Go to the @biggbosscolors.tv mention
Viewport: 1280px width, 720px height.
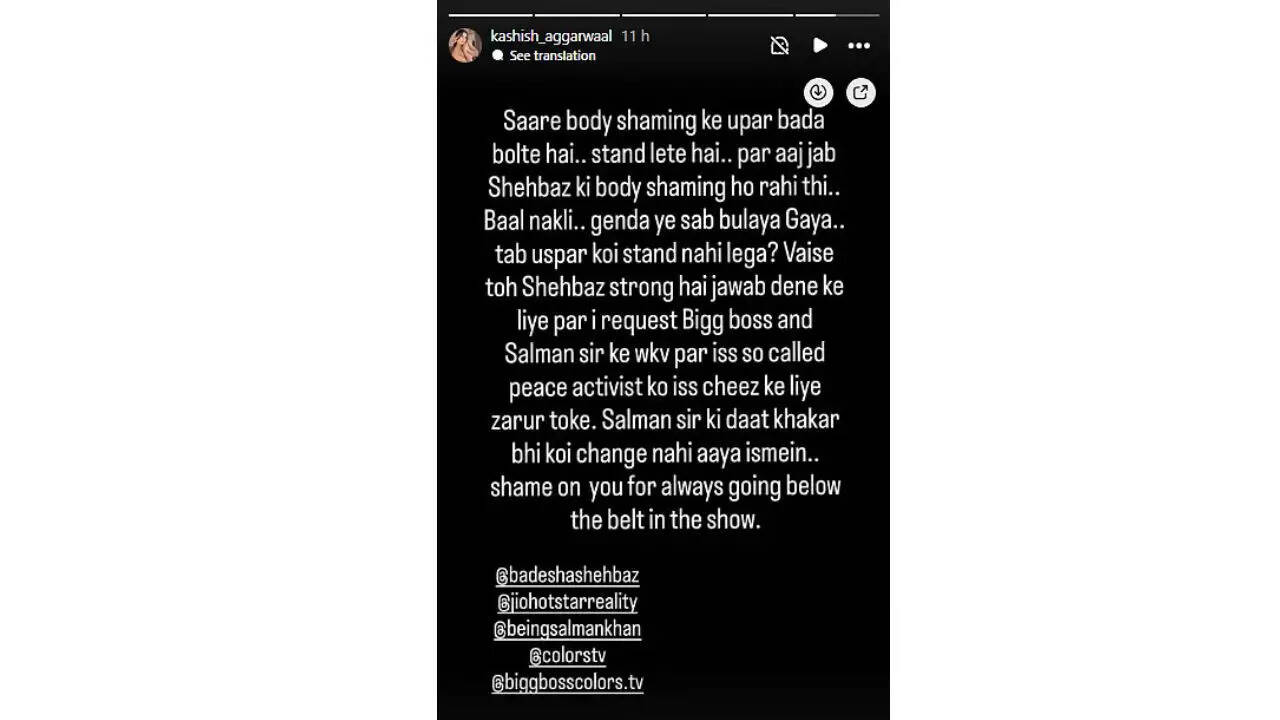[x=567, y=683]
